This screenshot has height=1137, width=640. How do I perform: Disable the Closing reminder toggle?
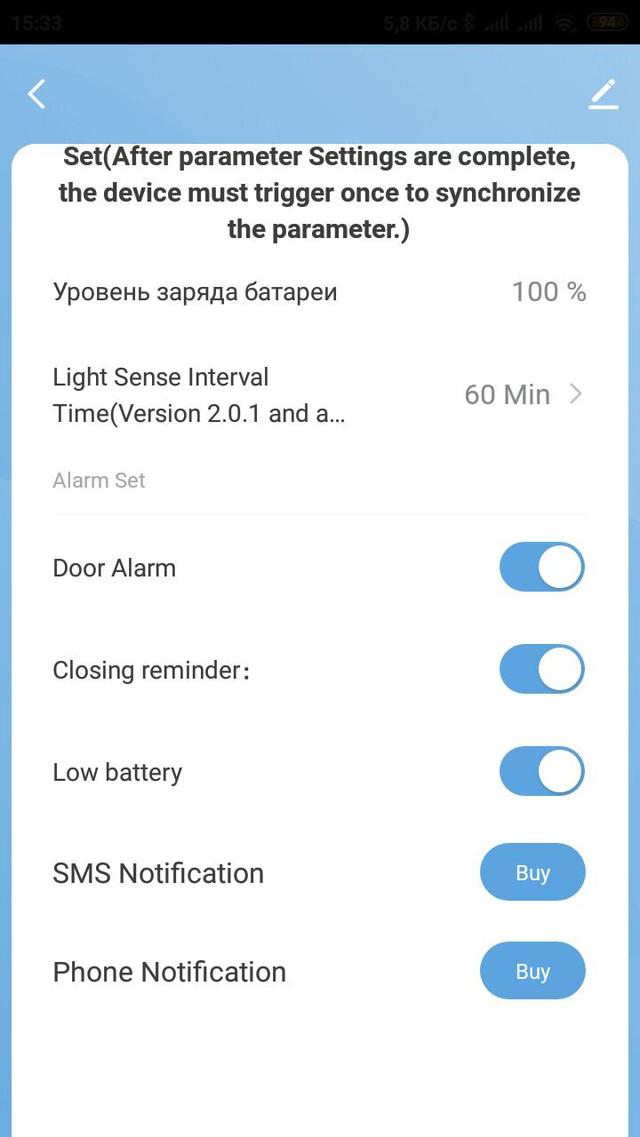click(541, 670)
